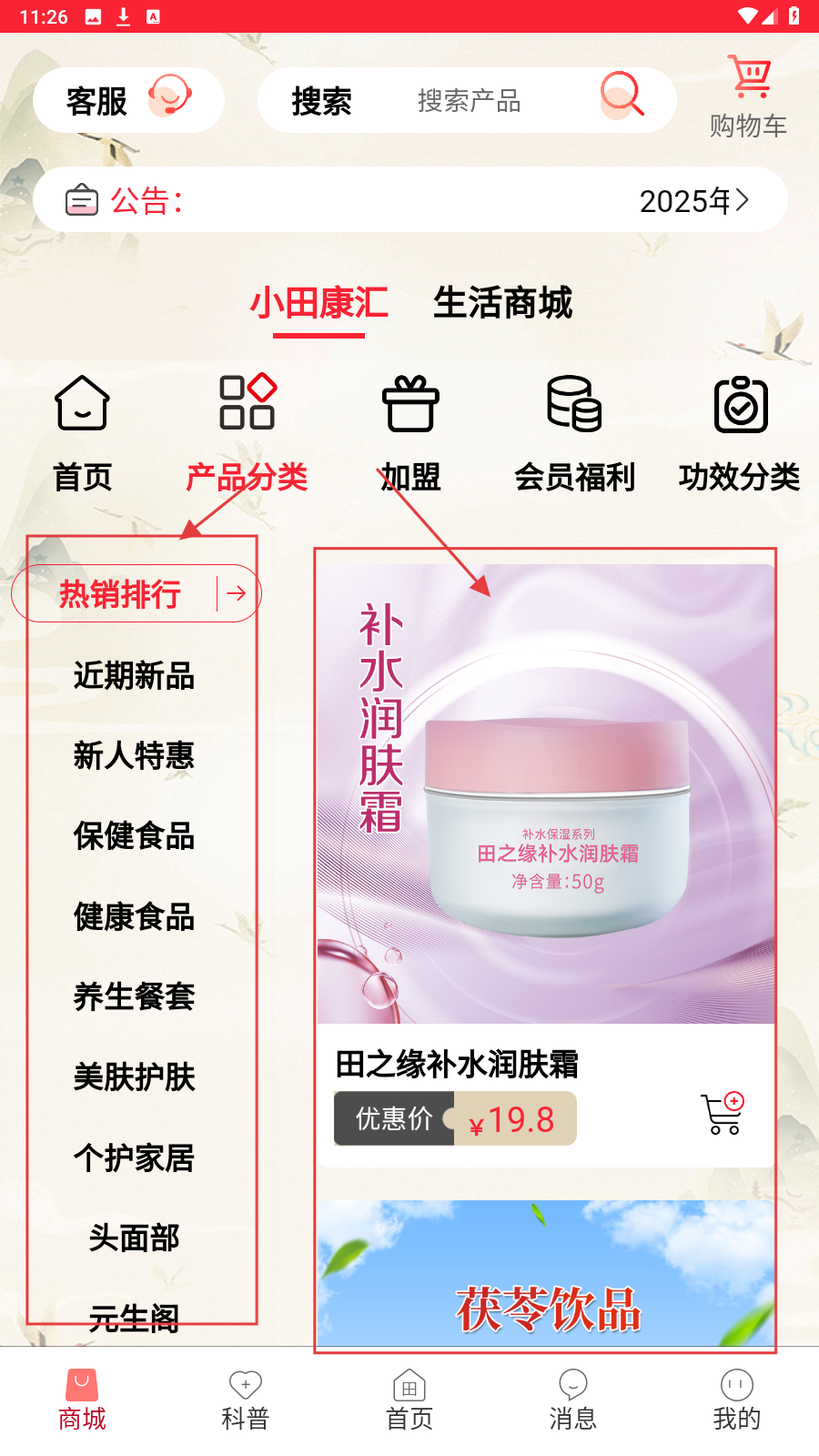Select 热销排行 category
Viewport: 819px width, 1456px height.
point(136,593)
